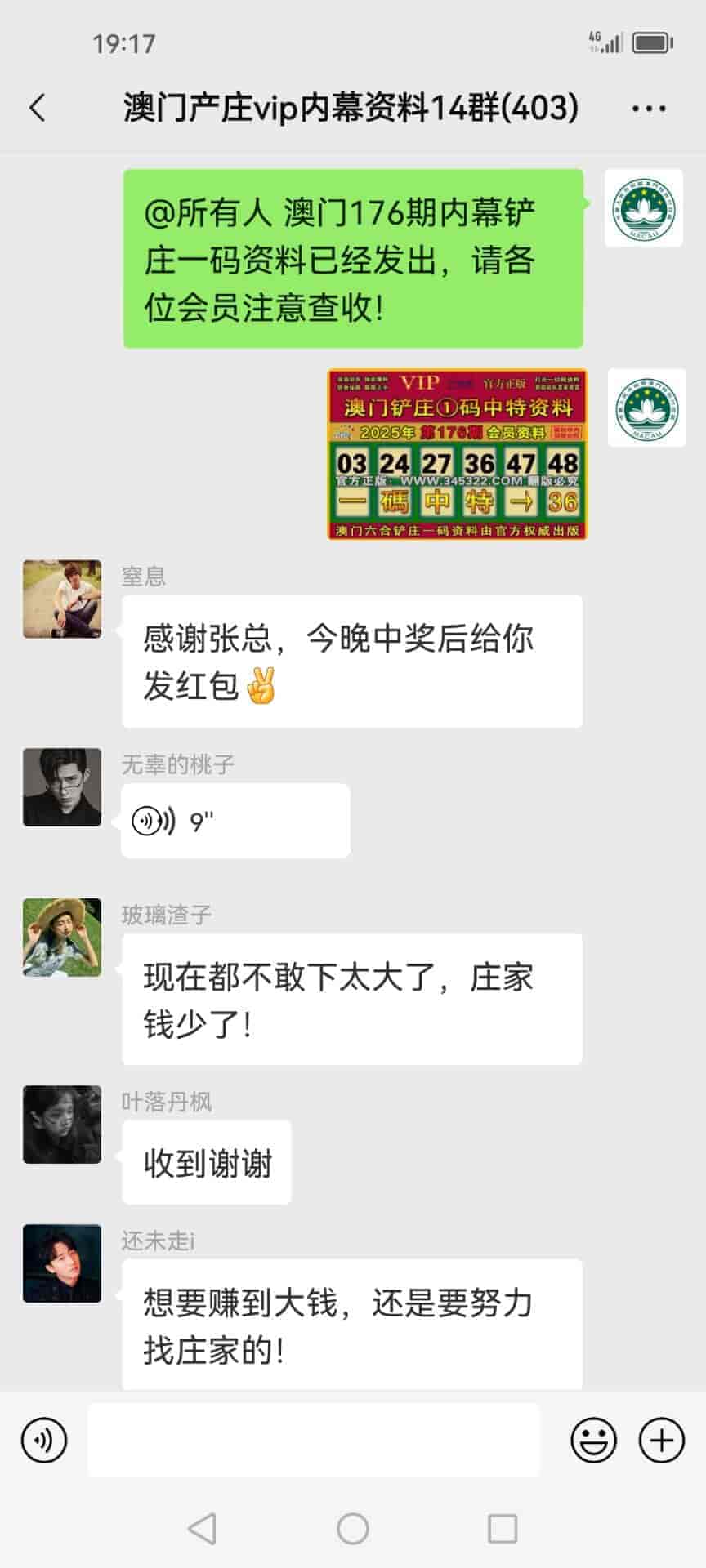
Task: Tap the system back button
Action: point(202,1528)
